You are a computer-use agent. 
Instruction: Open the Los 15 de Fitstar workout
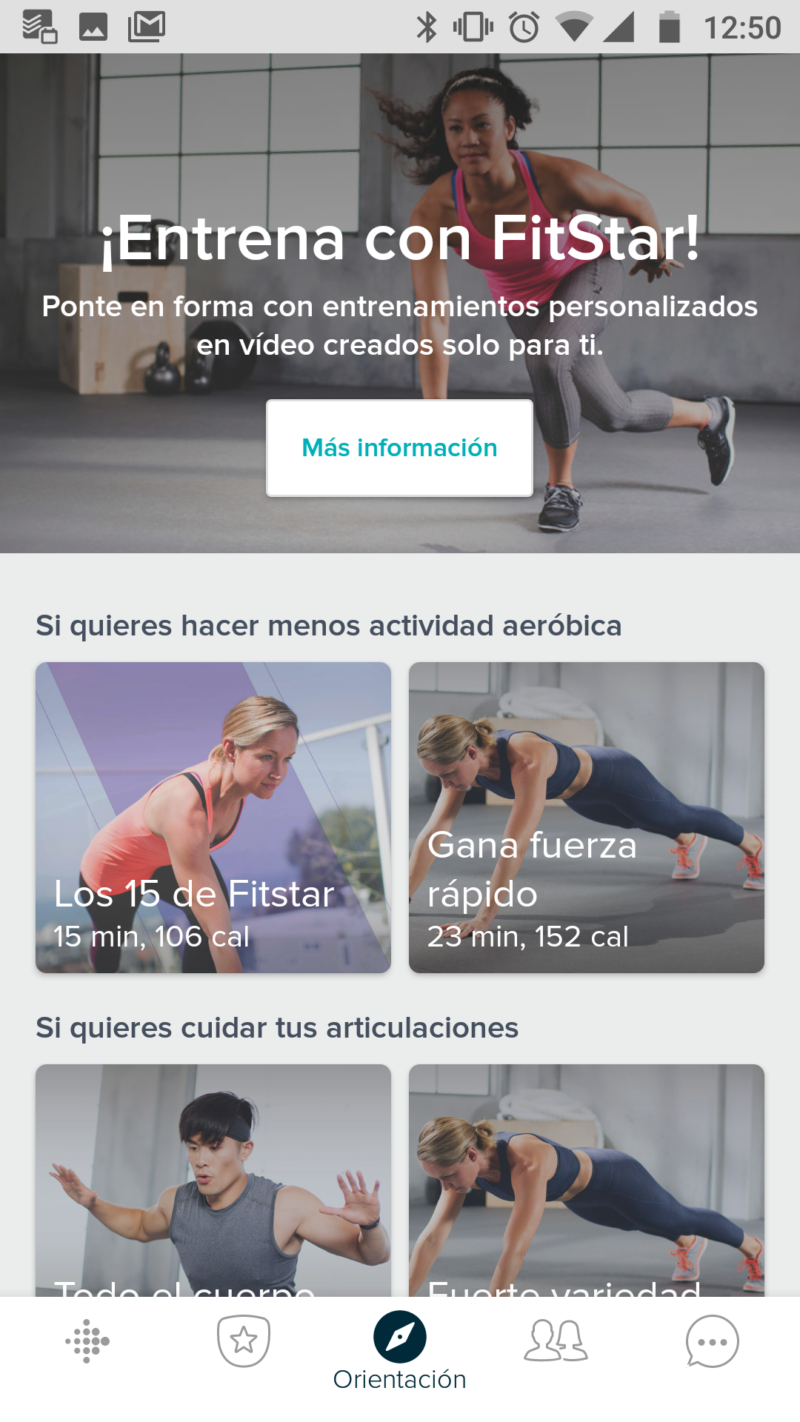[213, 817]
